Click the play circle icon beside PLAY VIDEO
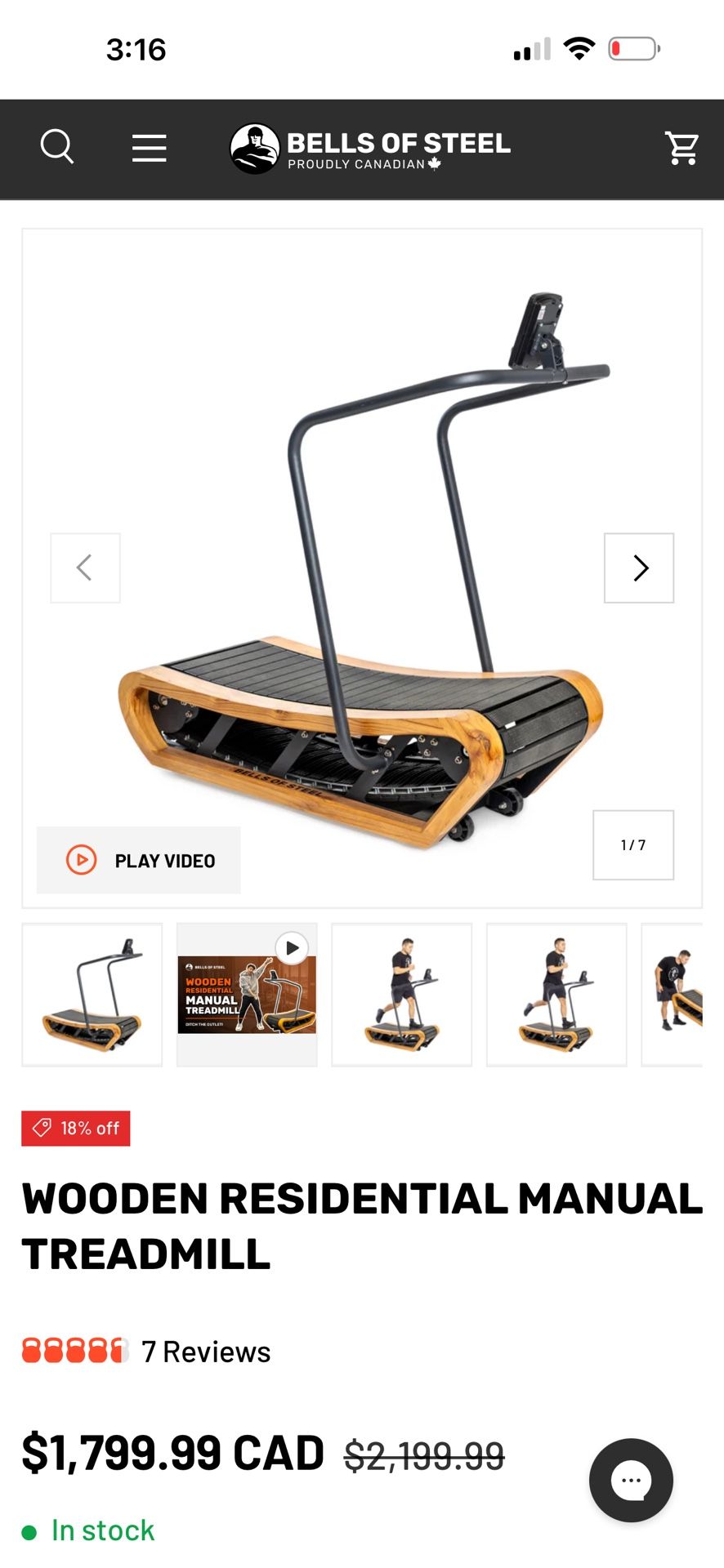The image size is (724, 1568). (x=80, y=860)
